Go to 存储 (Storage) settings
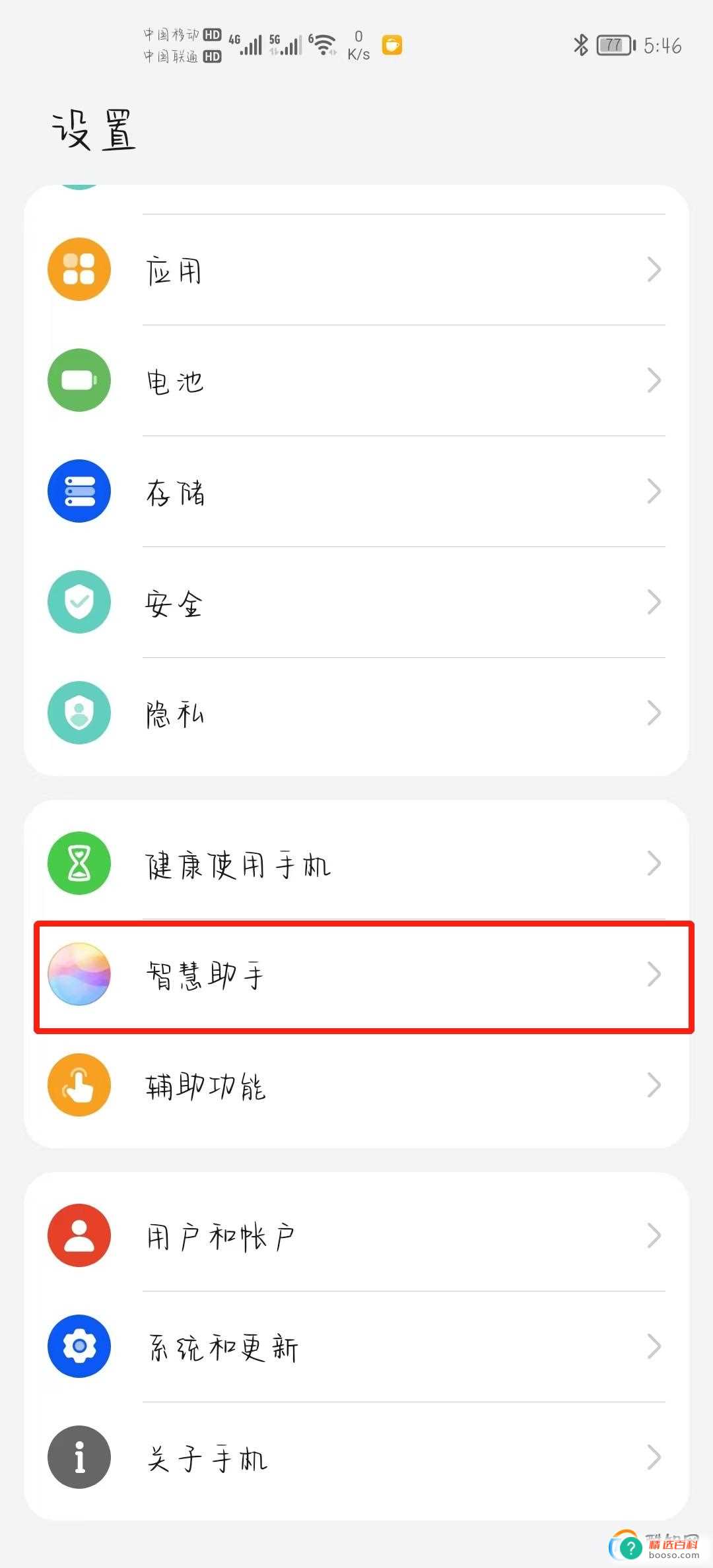713x1568 pixels. (356, 491)
